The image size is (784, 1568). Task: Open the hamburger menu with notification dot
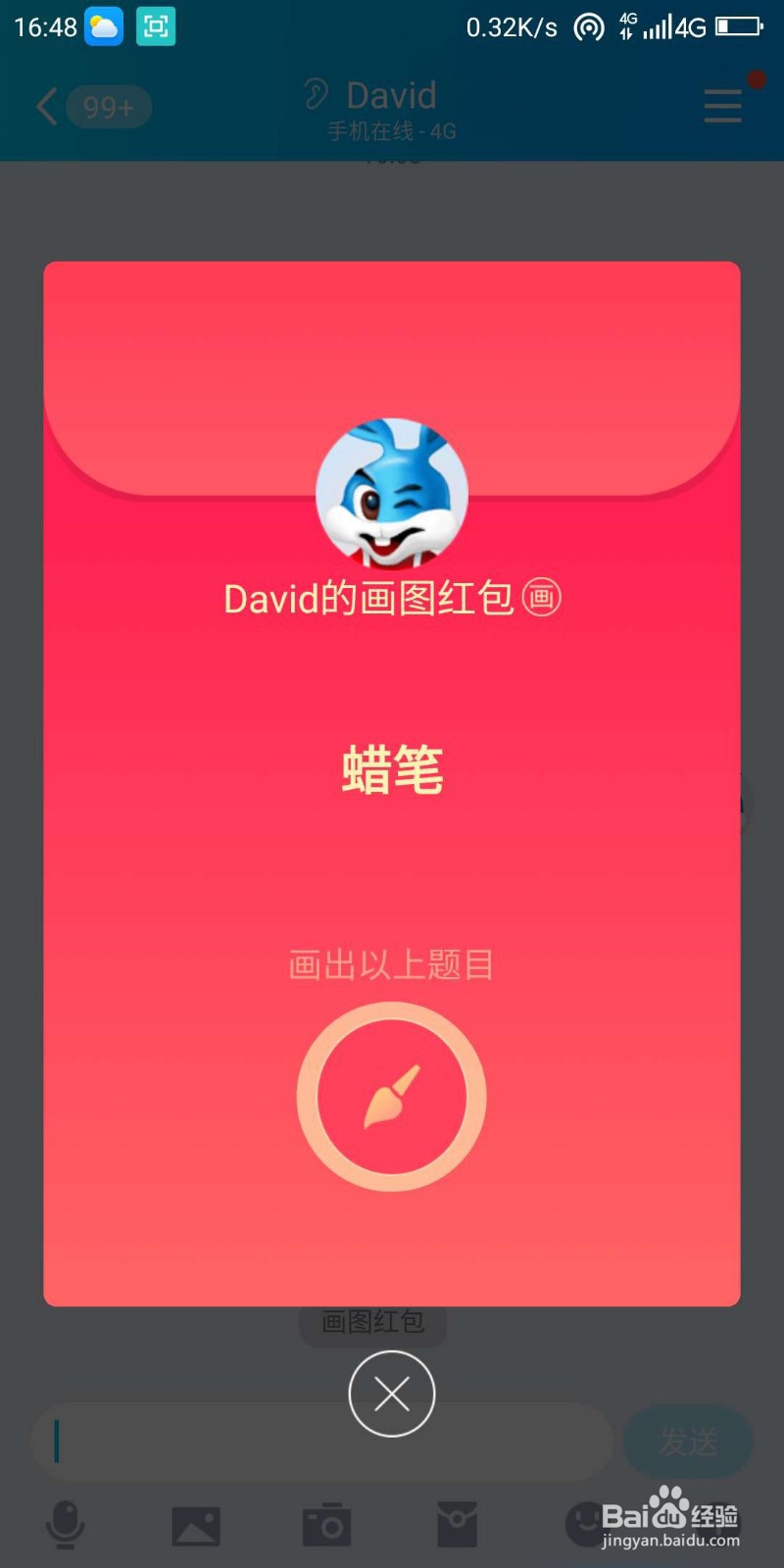coord(722,107)
